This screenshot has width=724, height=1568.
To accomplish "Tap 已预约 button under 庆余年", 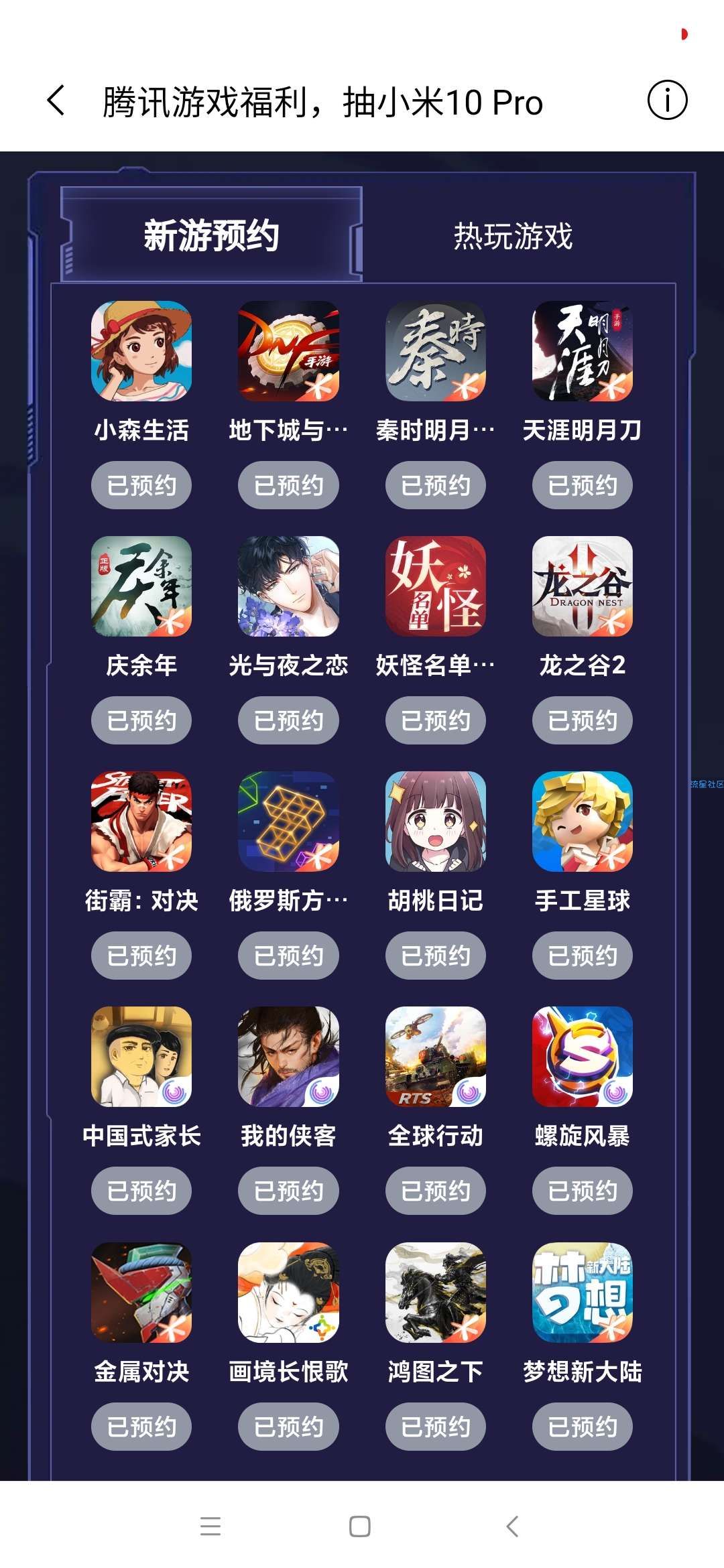I will (141, 720).
